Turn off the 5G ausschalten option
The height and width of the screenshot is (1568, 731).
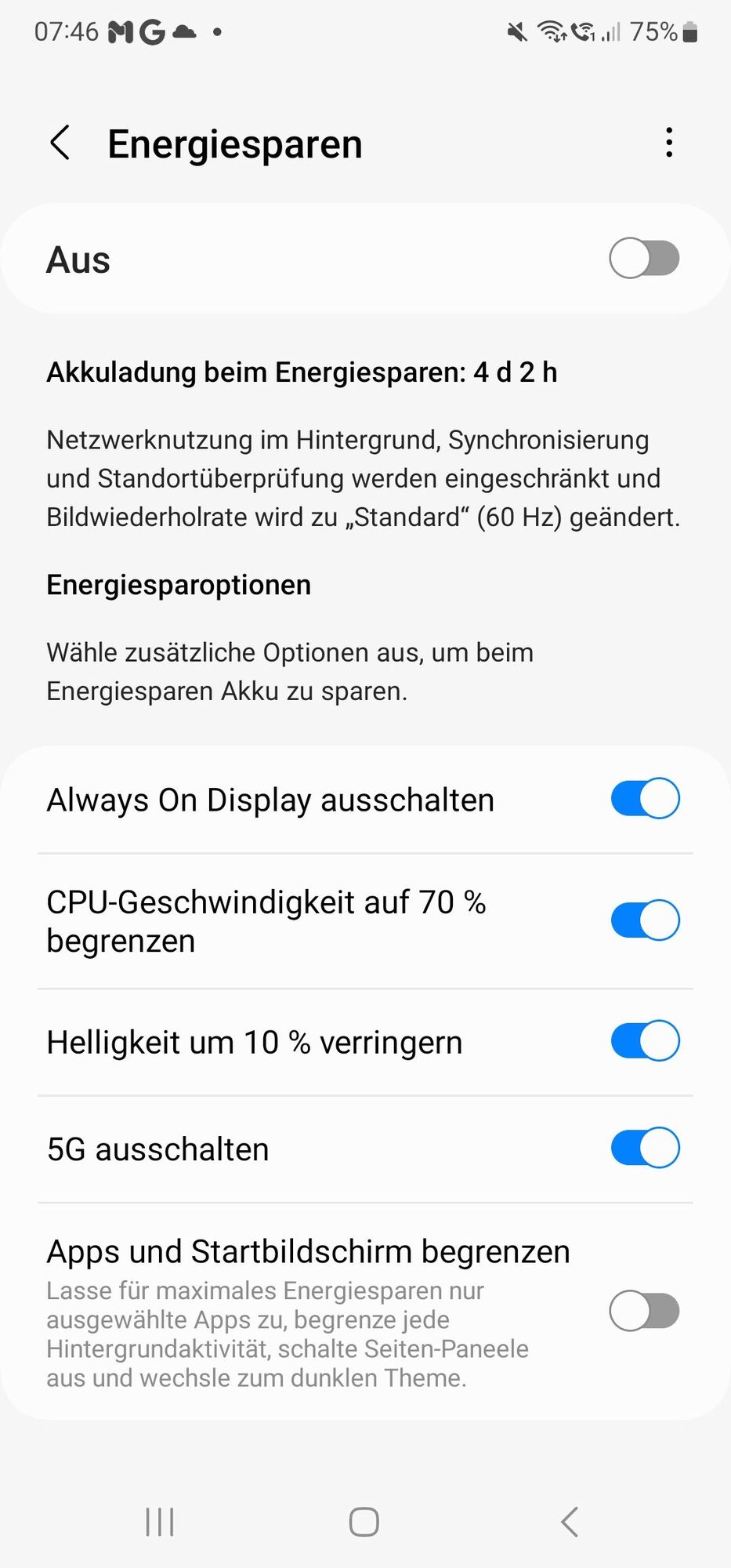[x=644, y=1147]
